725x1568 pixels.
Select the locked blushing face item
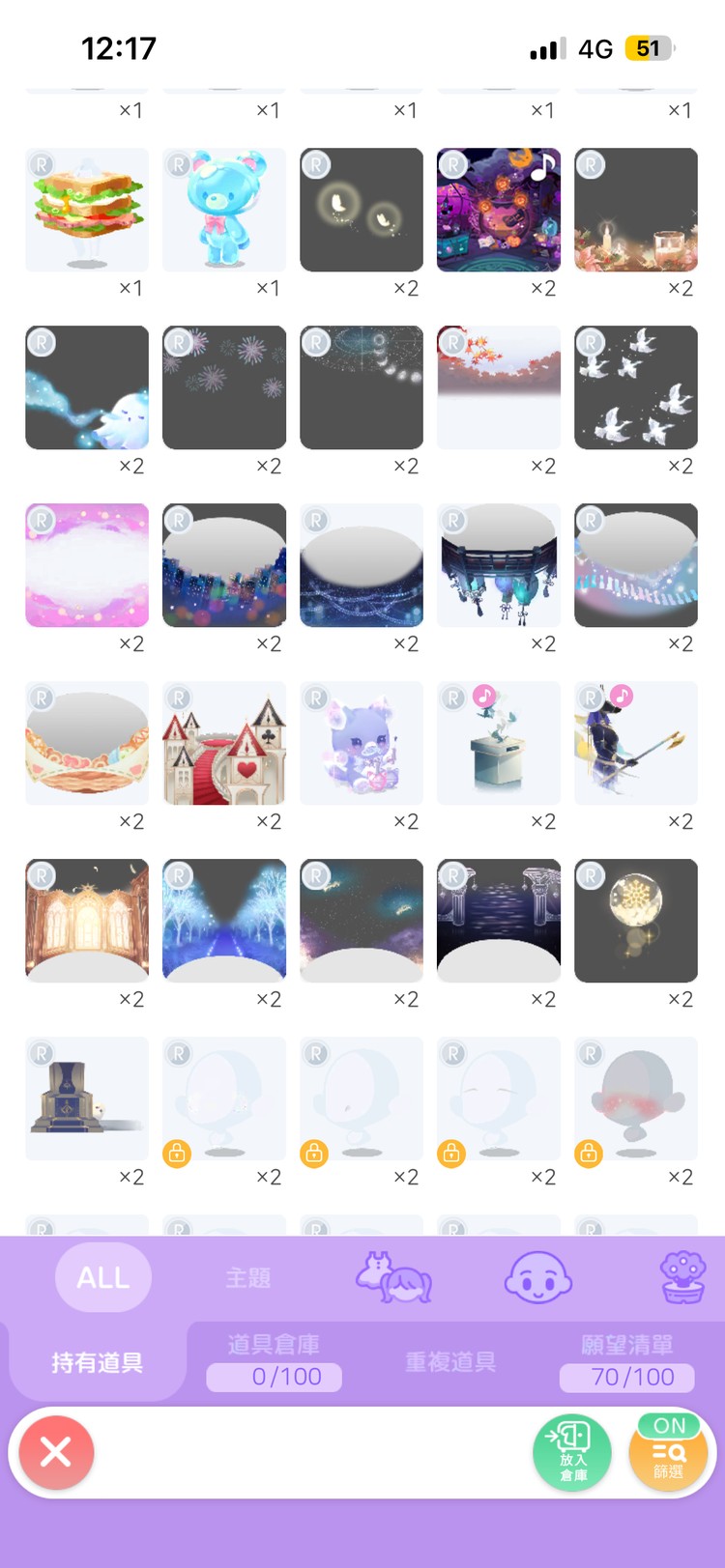[636, 1098]
